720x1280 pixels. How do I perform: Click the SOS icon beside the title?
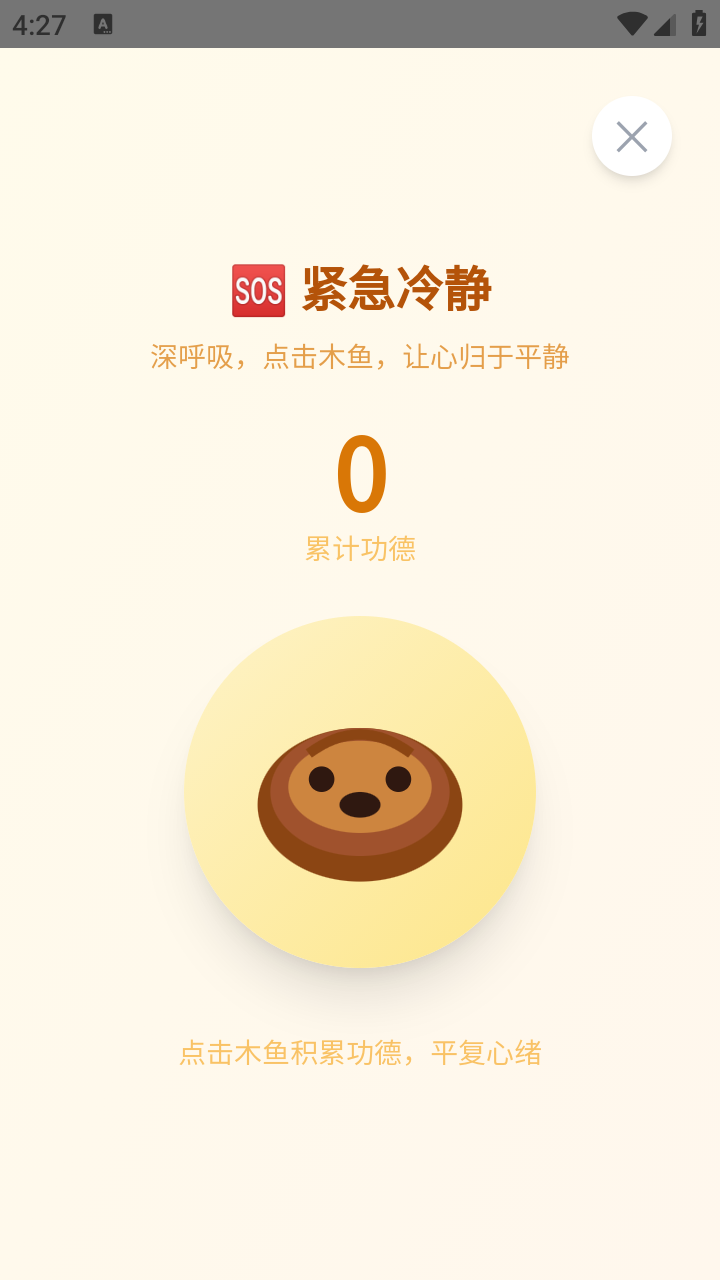(x=258, y=289)
